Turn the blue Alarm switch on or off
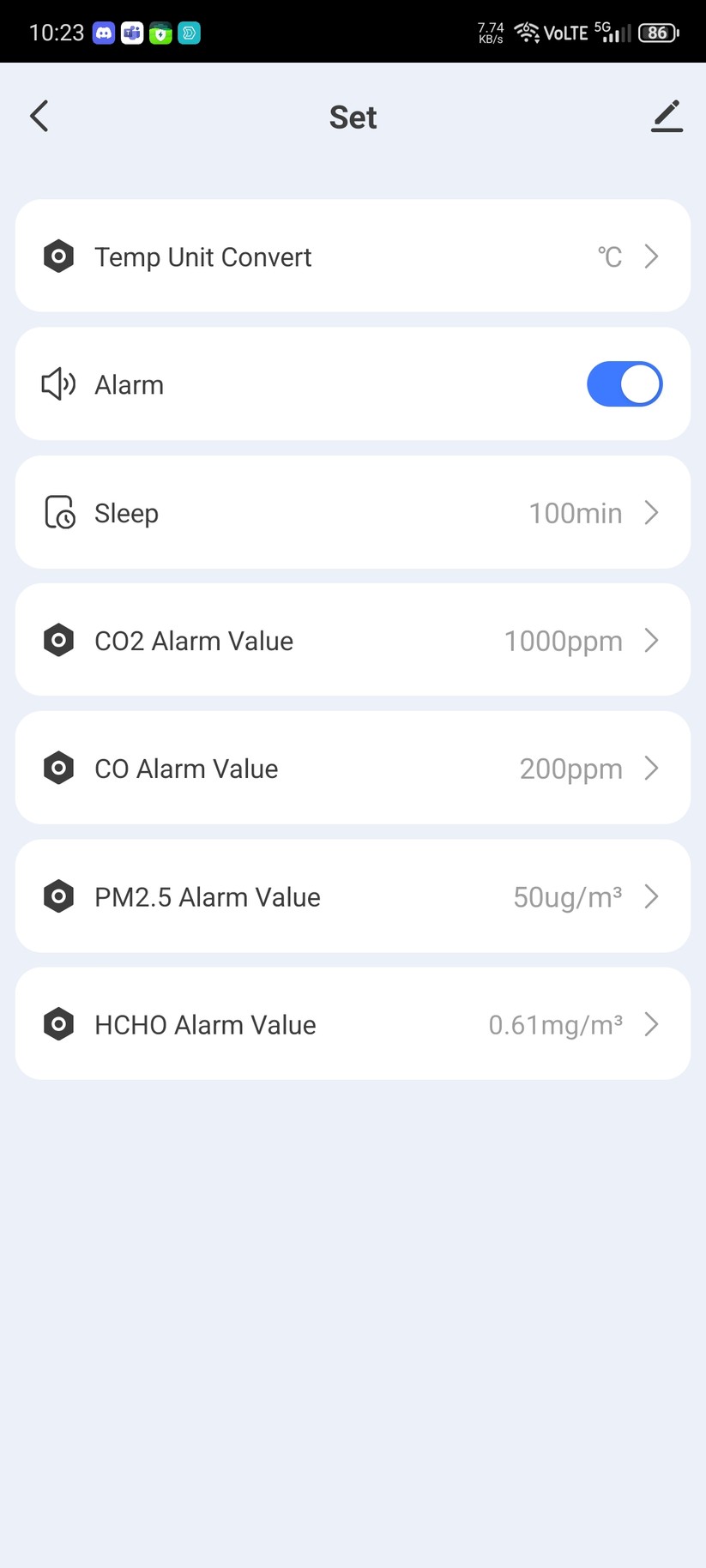 [624, 383]
